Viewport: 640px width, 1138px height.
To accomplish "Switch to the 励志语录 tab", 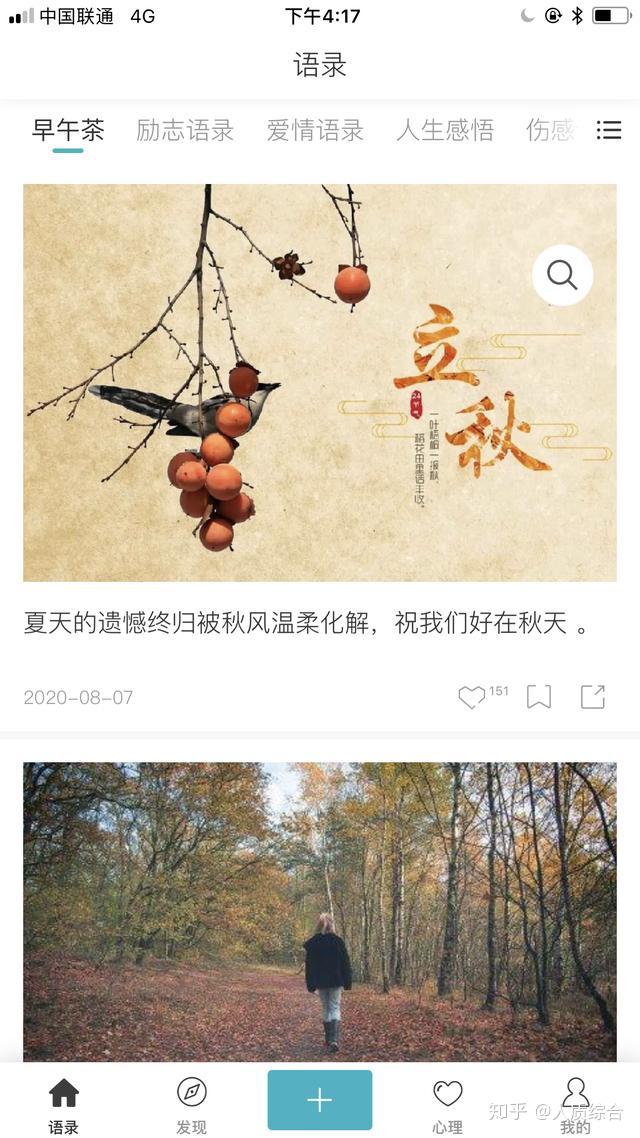I will 185,130.
